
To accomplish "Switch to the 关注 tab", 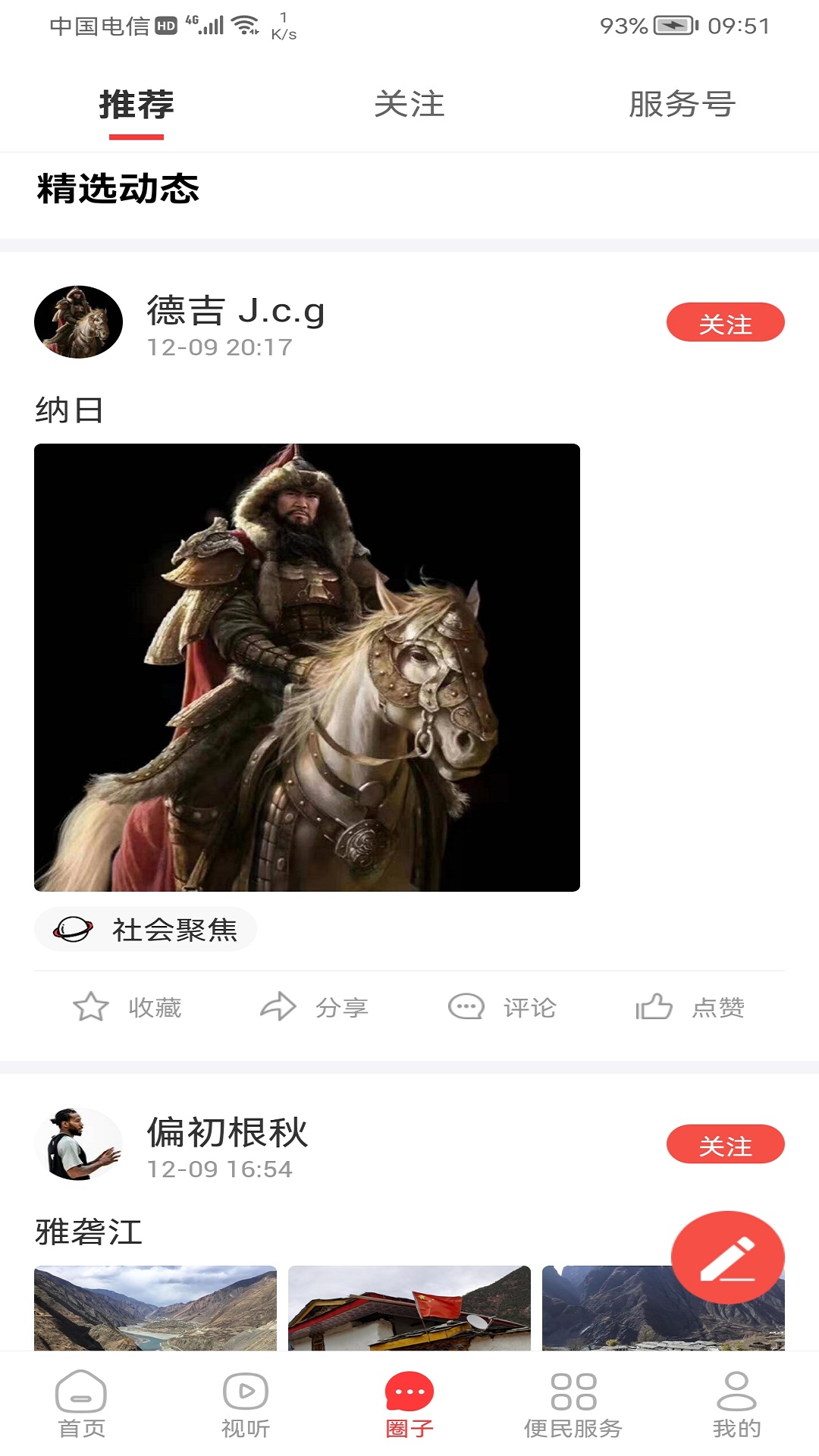I will coord(409,106).
